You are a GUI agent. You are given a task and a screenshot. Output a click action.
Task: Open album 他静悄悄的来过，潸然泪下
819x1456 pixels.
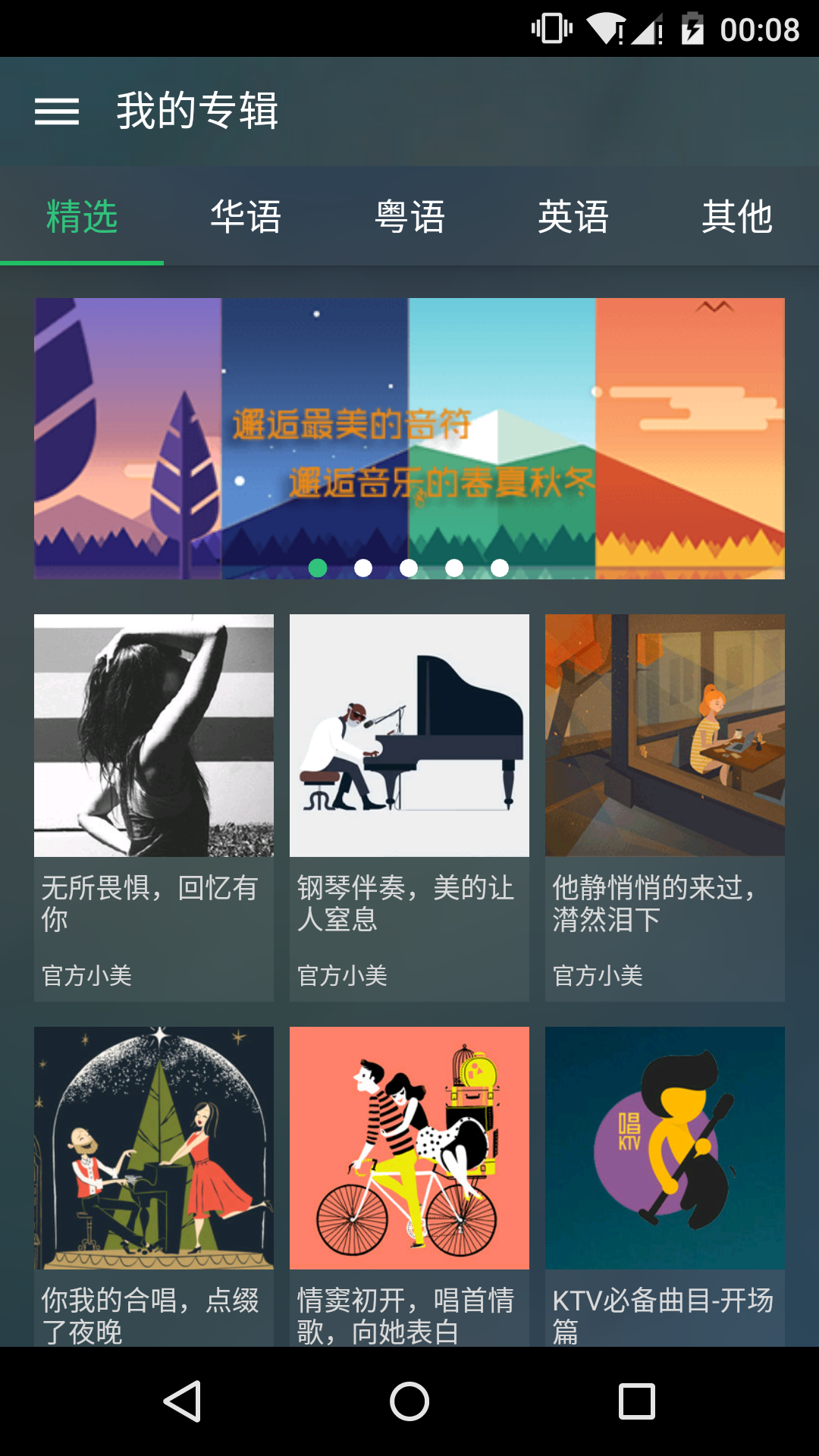(x=665, y=807)
